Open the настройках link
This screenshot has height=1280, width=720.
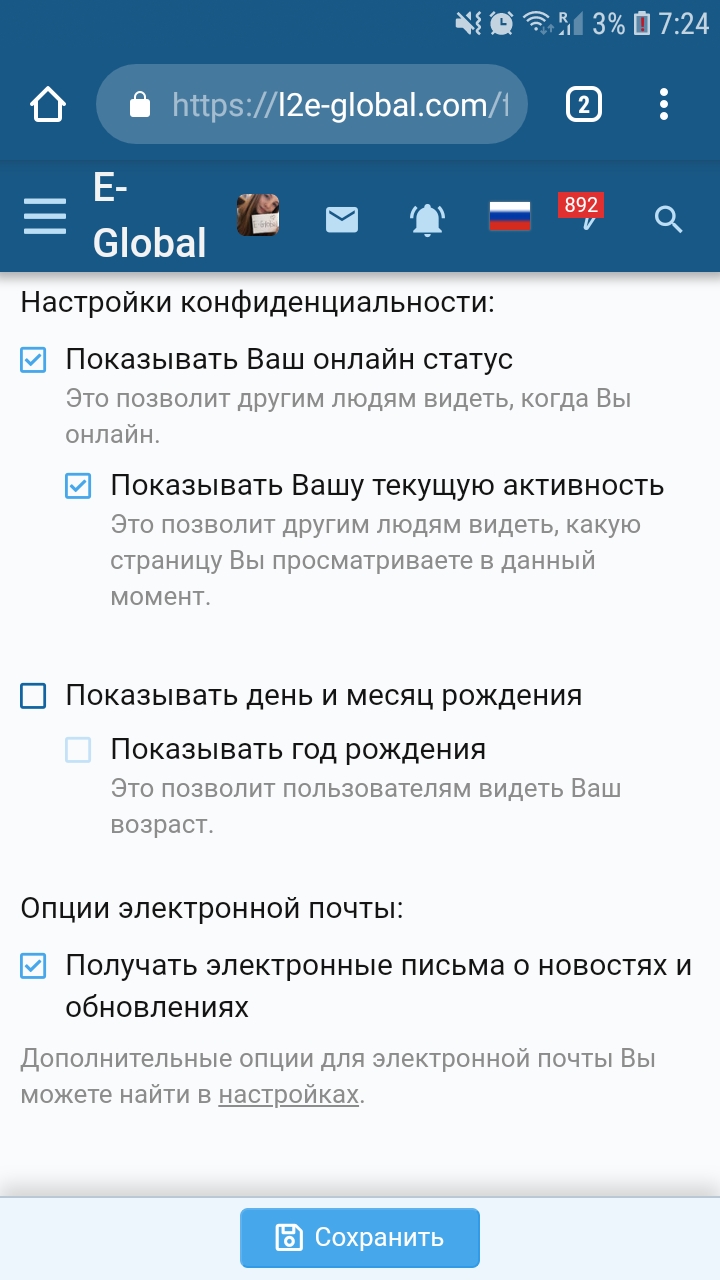point(288,1095)
